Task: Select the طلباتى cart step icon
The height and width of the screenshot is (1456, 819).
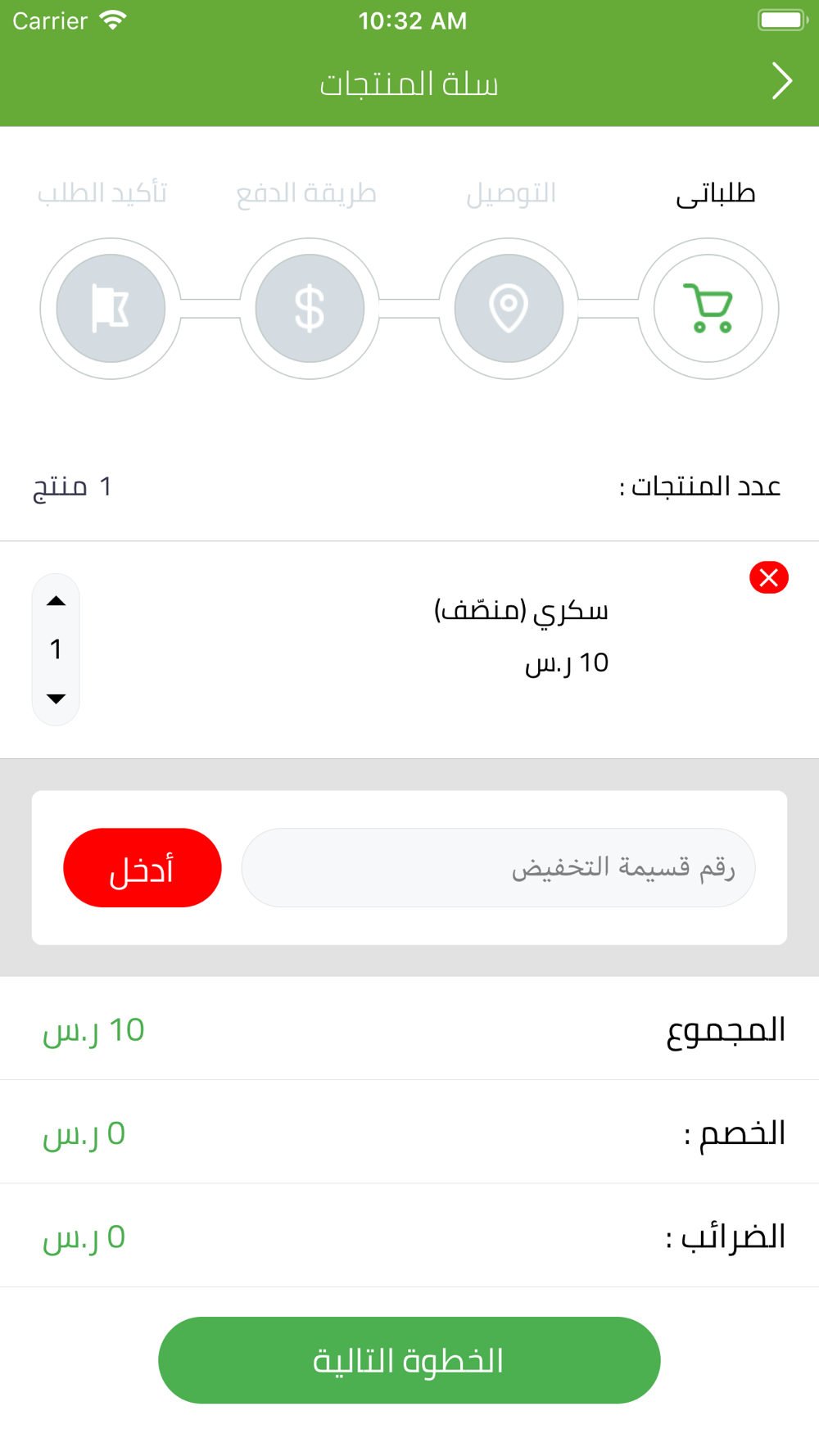Action: pos(708,309)
